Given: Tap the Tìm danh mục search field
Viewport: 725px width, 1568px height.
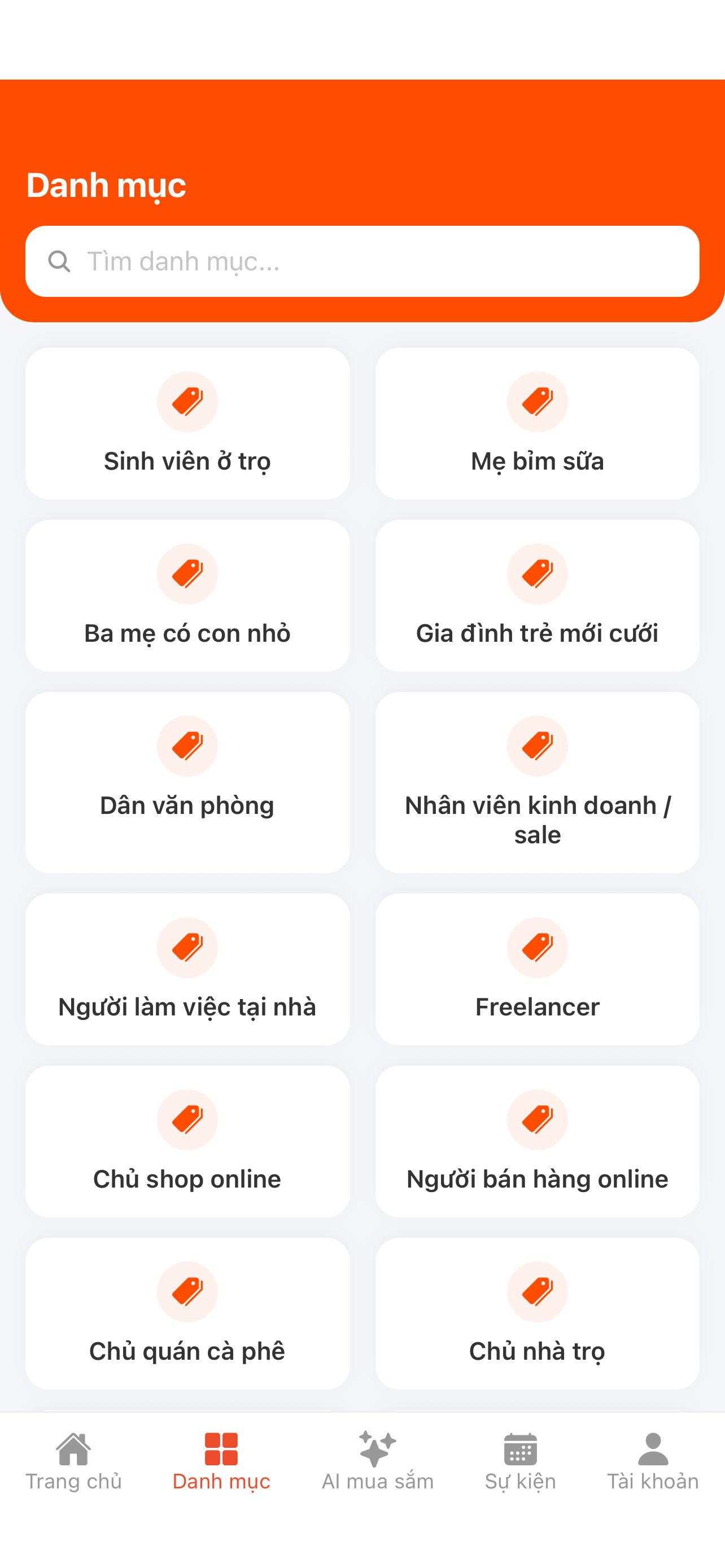Looking at the screenshot, I should 362,261.
